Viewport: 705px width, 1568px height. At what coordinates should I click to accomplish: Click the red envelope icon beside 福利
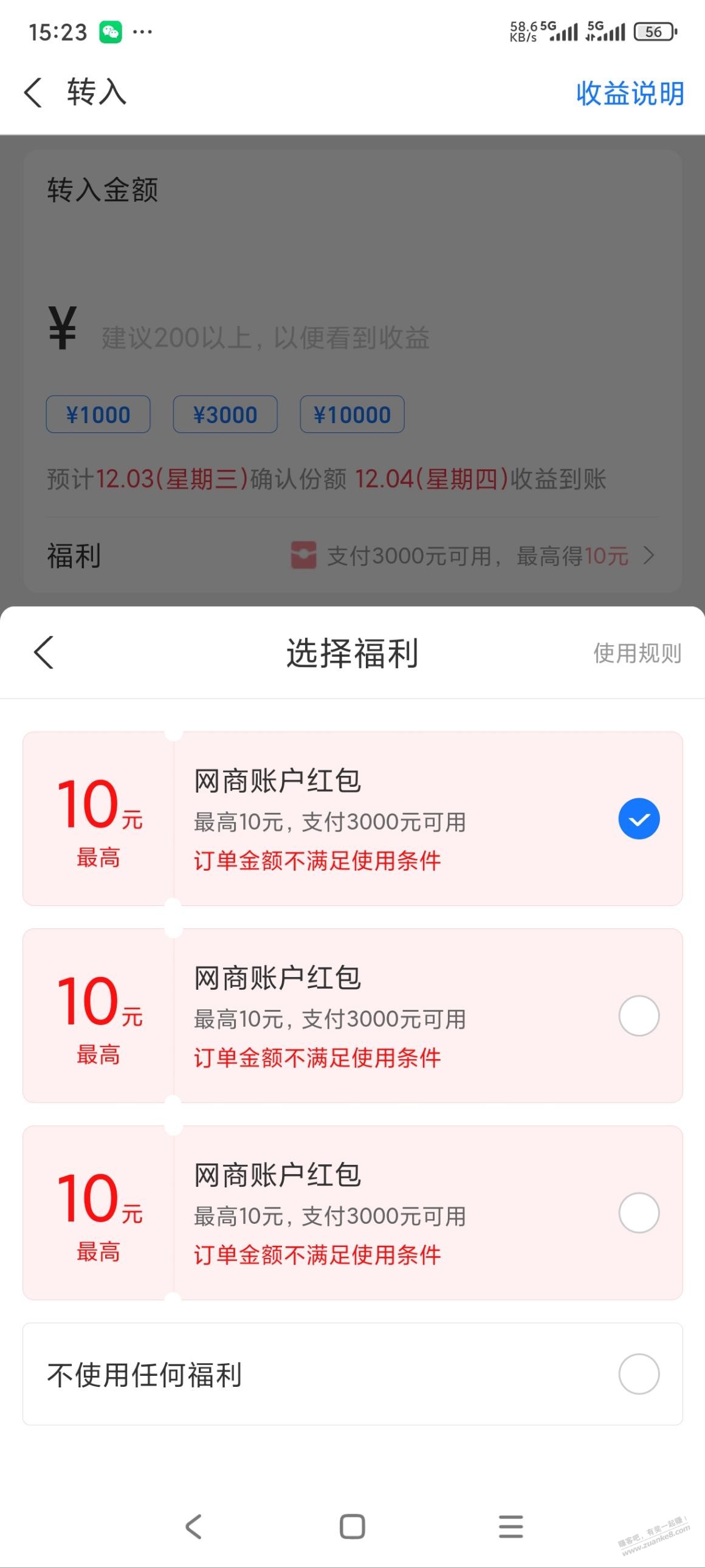point(303,556)
